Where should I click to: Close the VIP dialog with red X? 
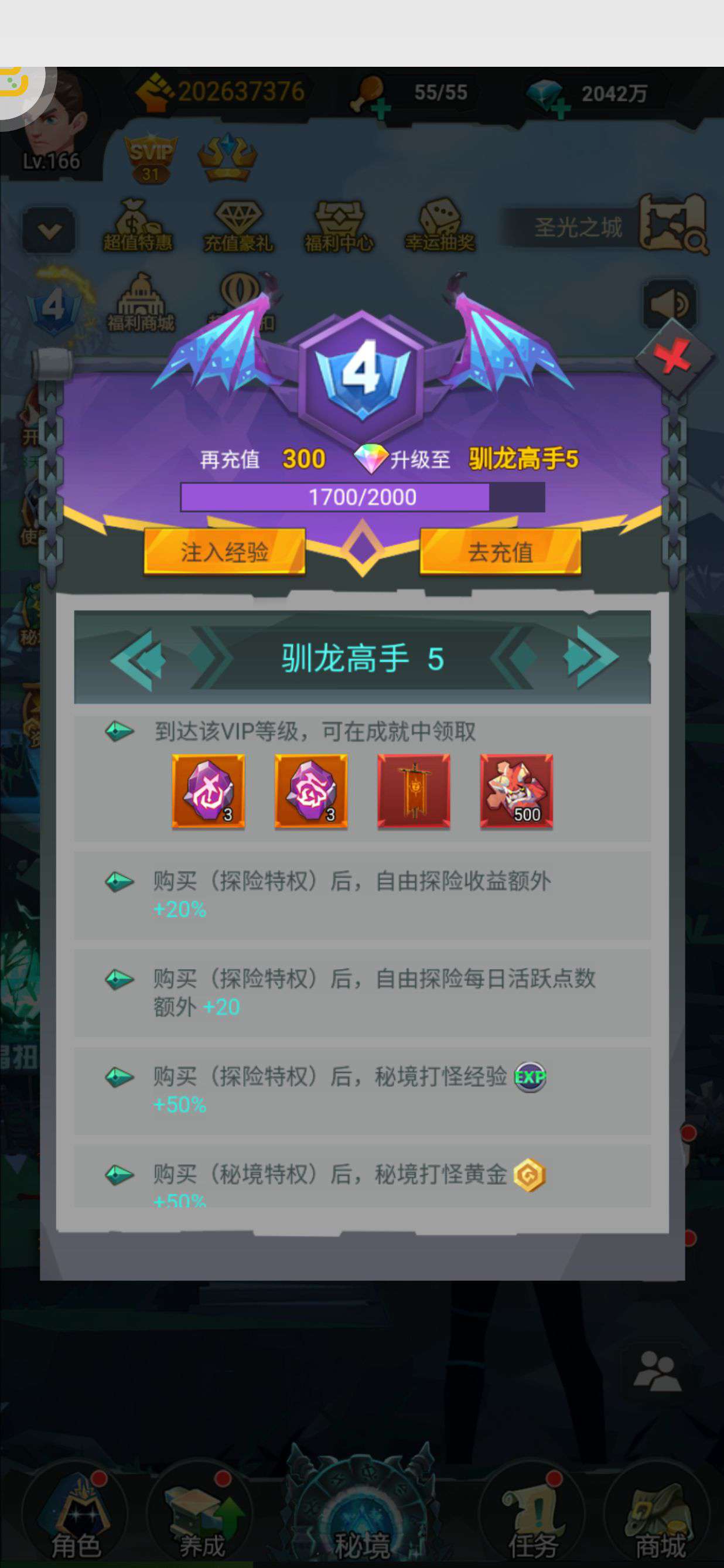tap(674, 356)
